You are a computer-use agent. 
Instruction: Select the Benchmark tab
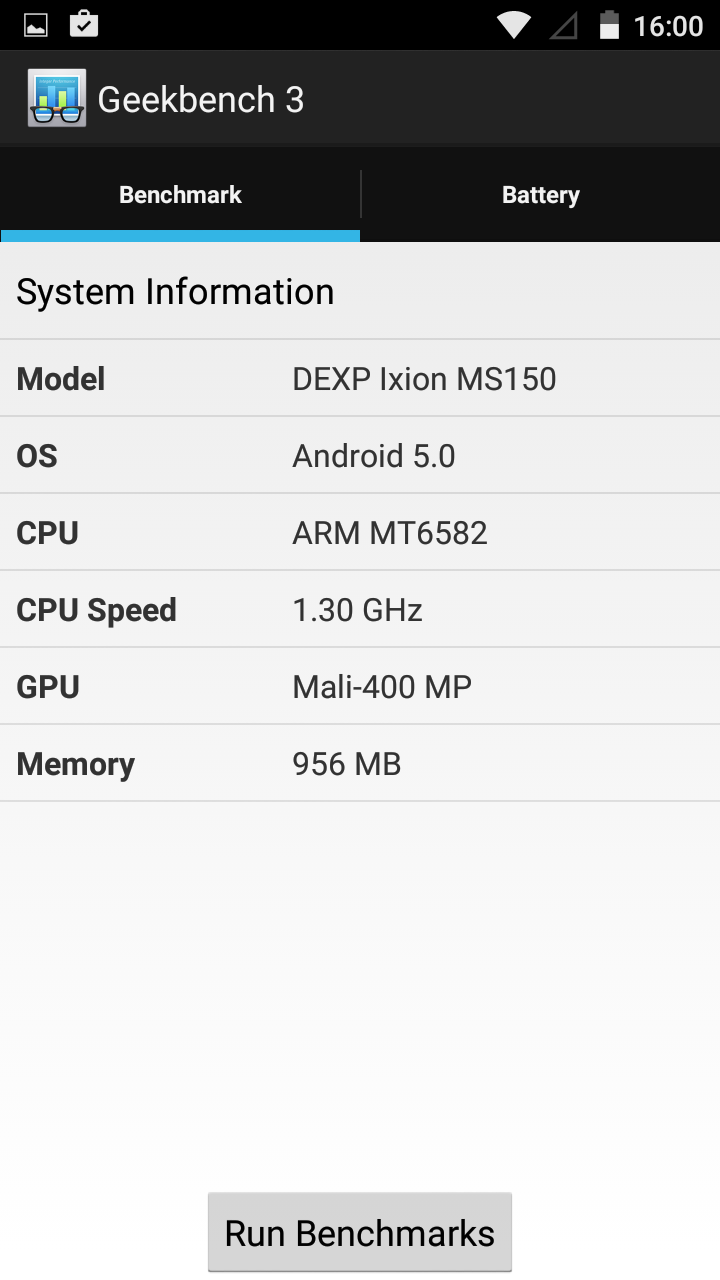[180, 195]
